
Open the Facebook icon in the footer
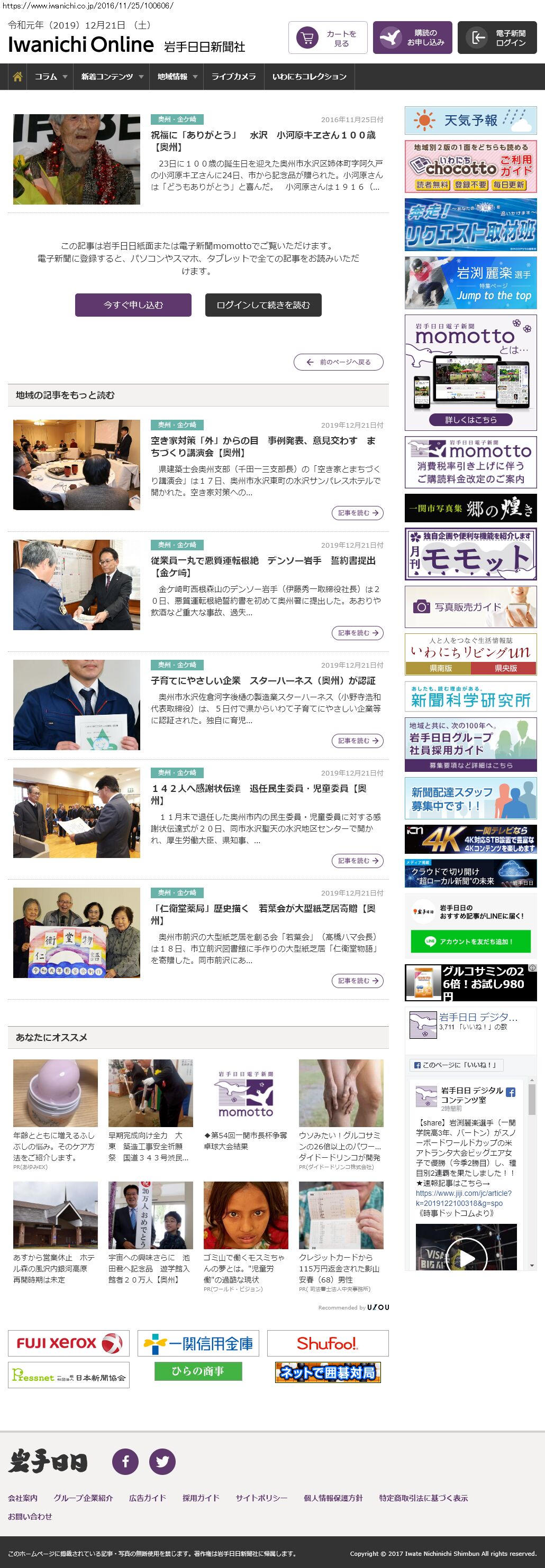[x=125, y=1461]
